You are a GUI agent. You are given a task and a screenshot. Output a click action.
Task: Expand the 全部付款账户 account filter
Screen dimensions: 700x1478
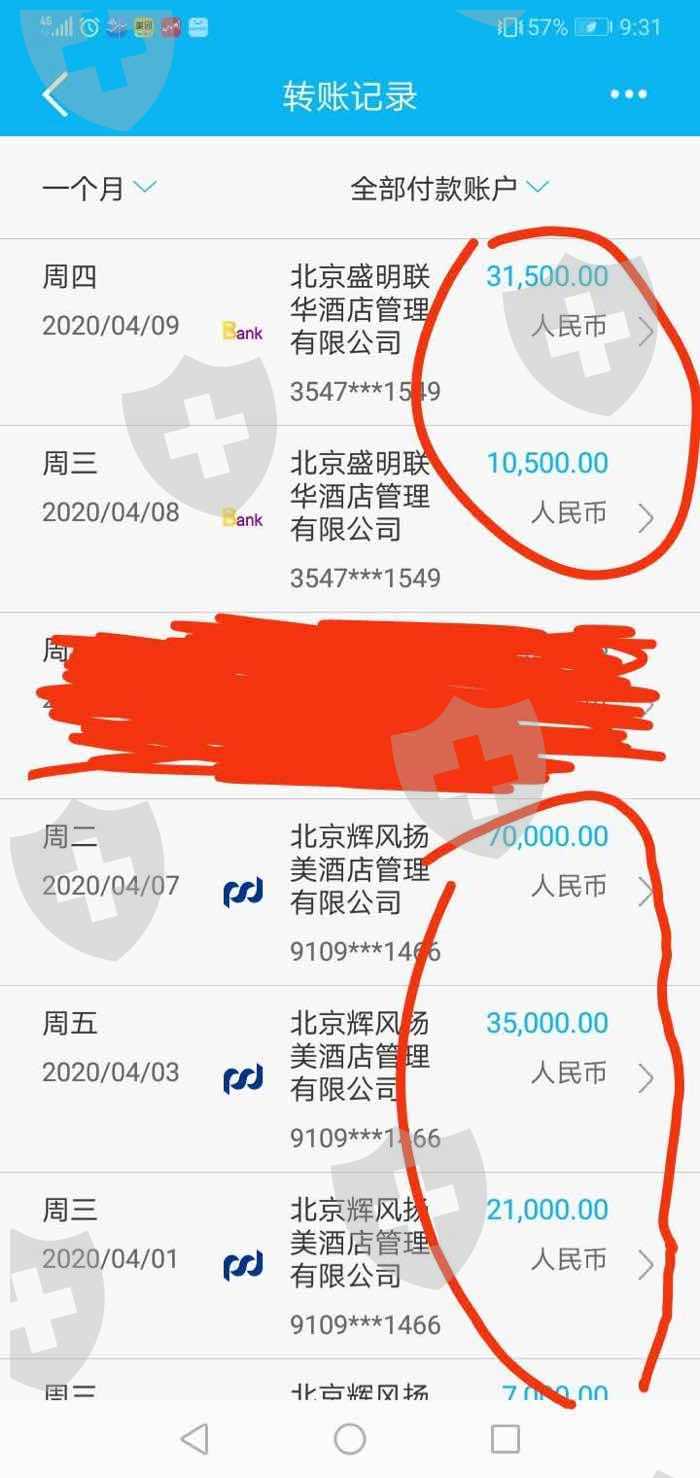click(449, 188)
